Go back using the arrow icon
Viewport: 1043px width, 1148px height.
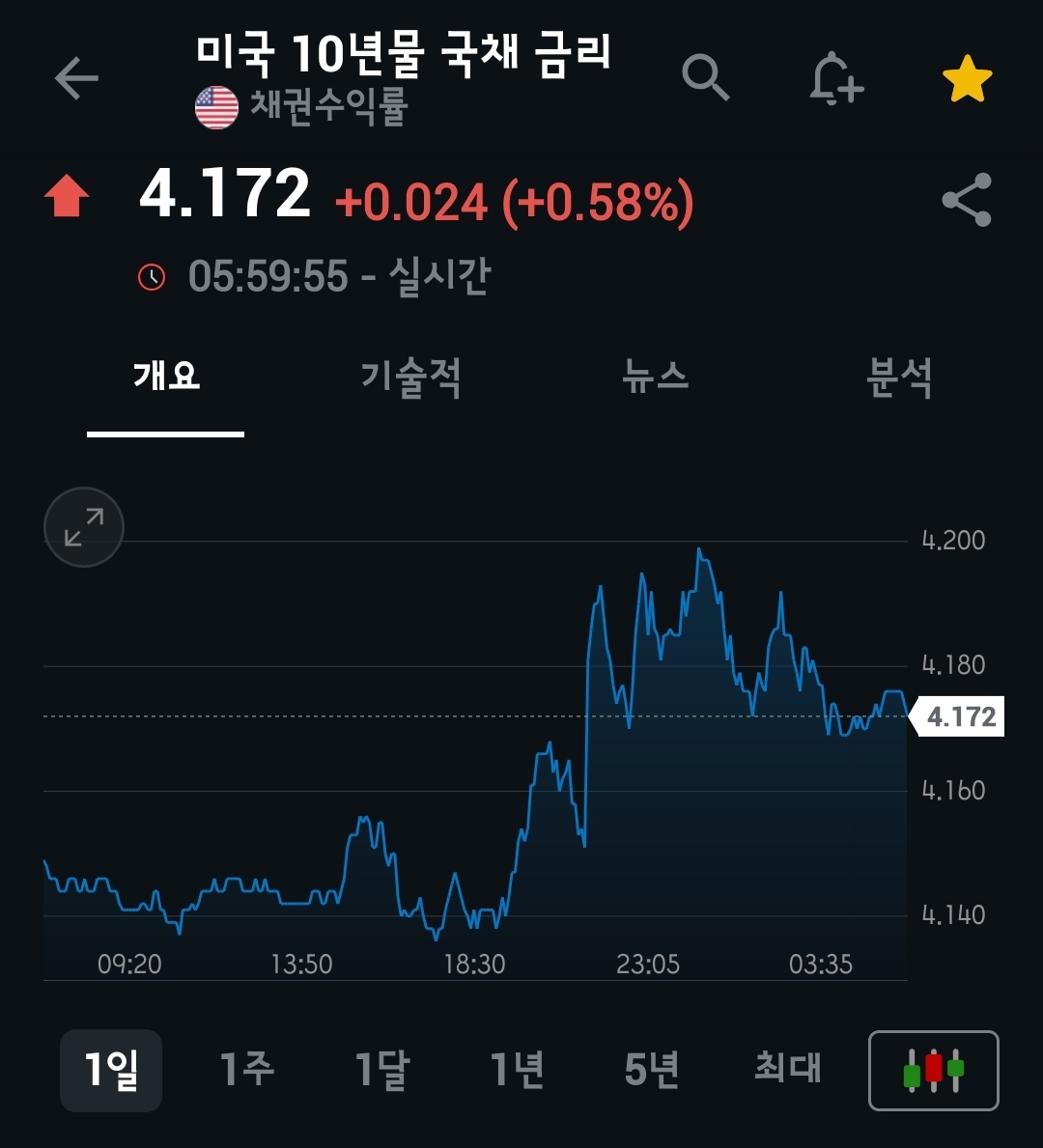(76, 78)
